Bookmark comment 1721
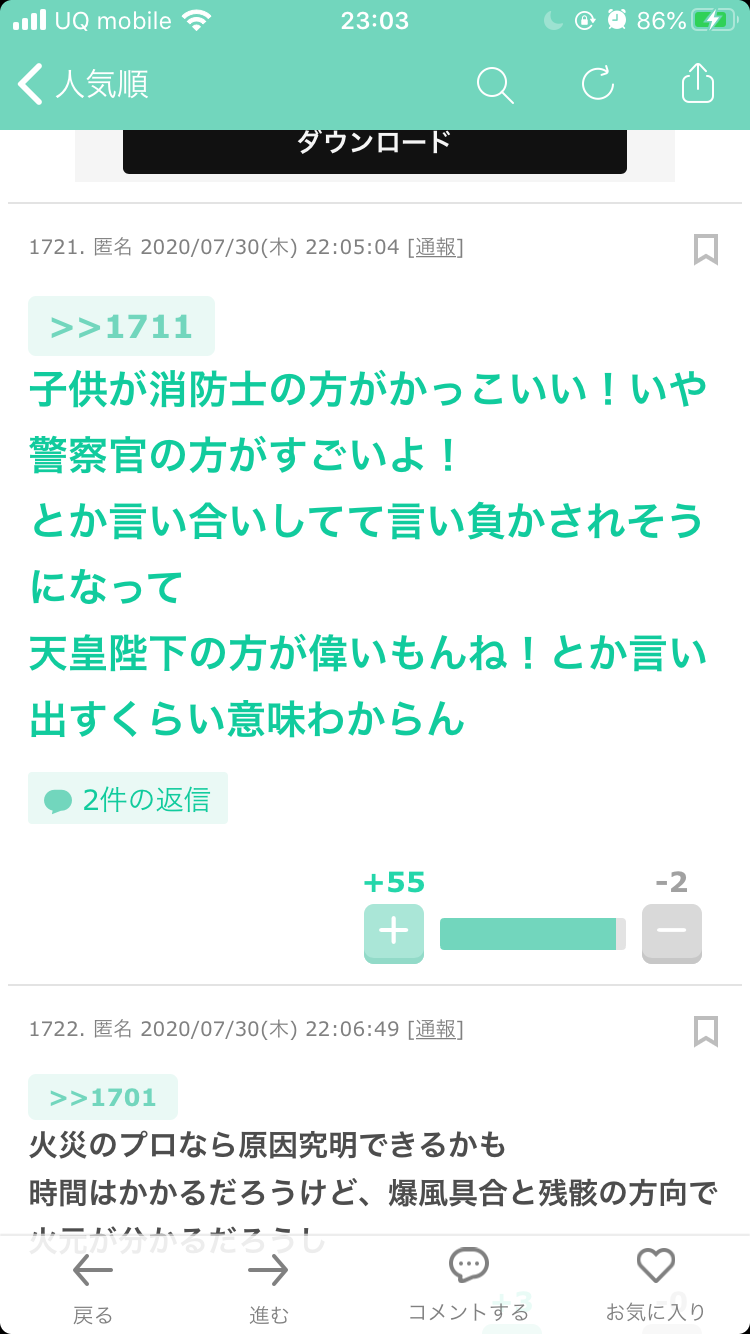The image size is (750, 1334). click(x=706, y=249)
